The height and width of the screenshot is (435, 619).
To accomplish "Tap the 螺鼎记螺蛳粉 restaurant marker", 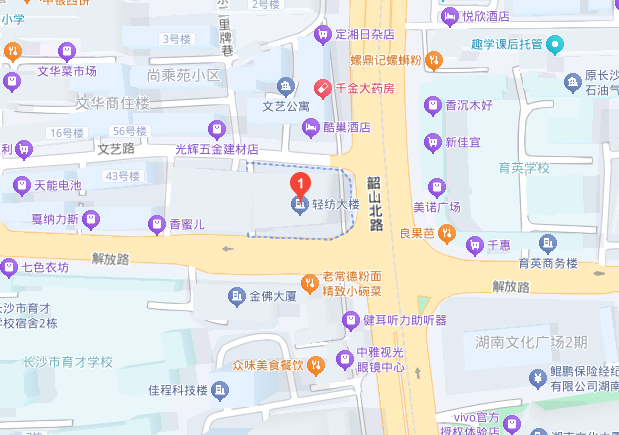I will [434, 60].
